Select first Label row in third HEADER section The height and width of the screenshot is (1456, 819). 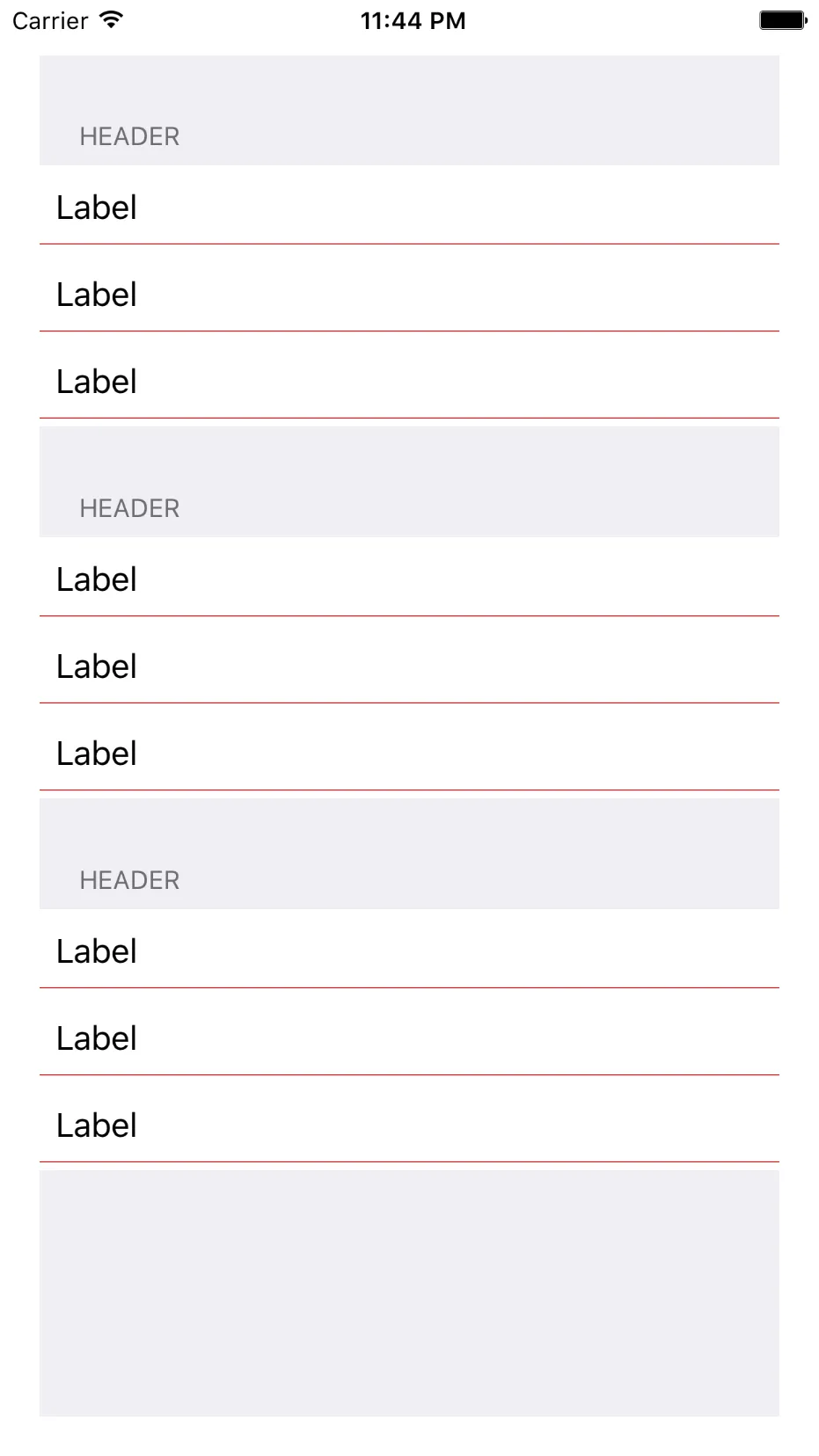409,950
